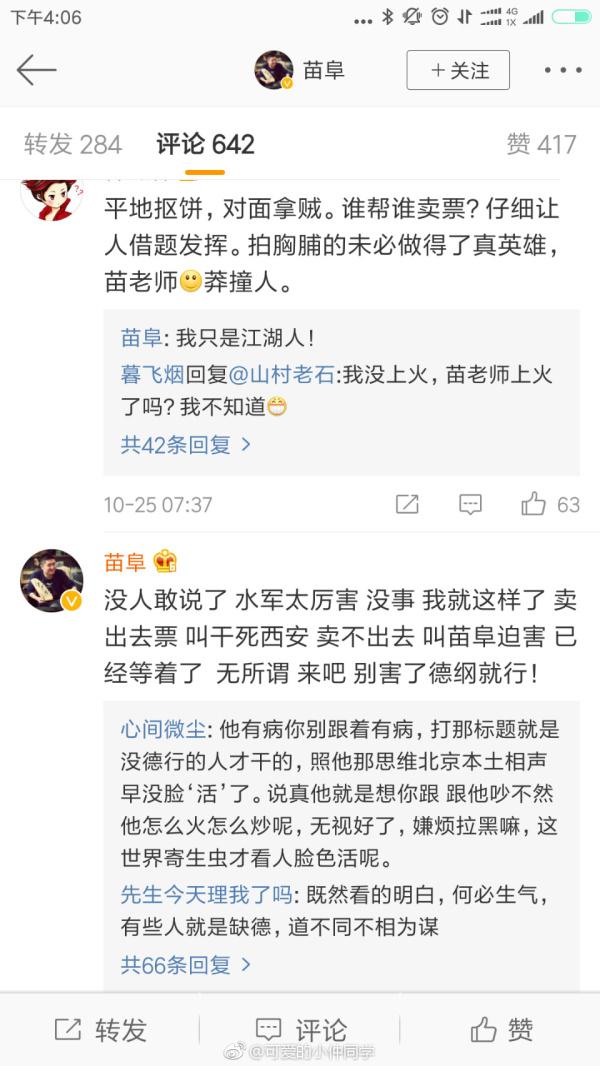
Task: Open 苗阜 avatar in top bar
Action: 274,70
